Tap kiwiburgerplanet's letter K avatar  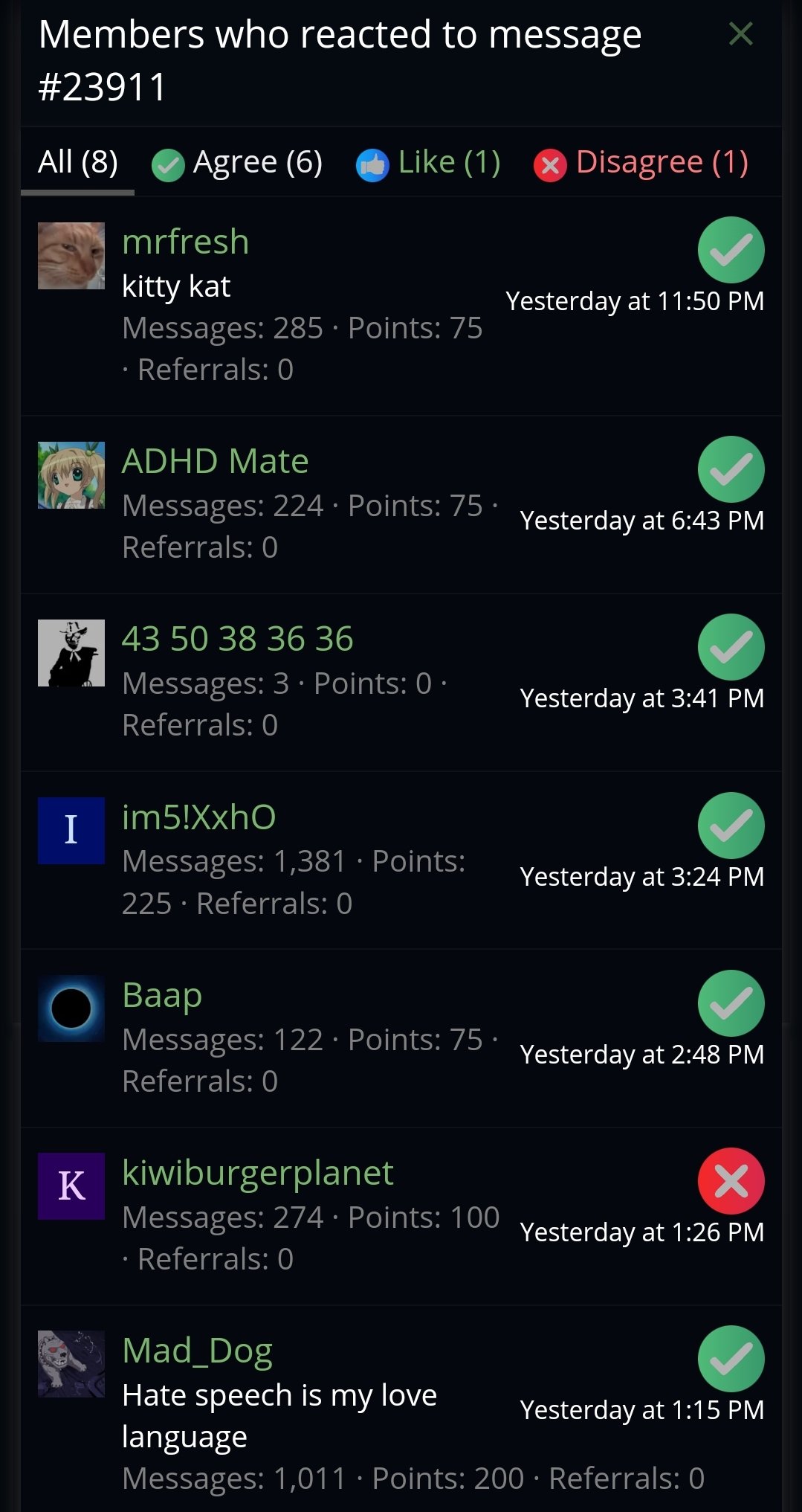tap(71, 1186)
